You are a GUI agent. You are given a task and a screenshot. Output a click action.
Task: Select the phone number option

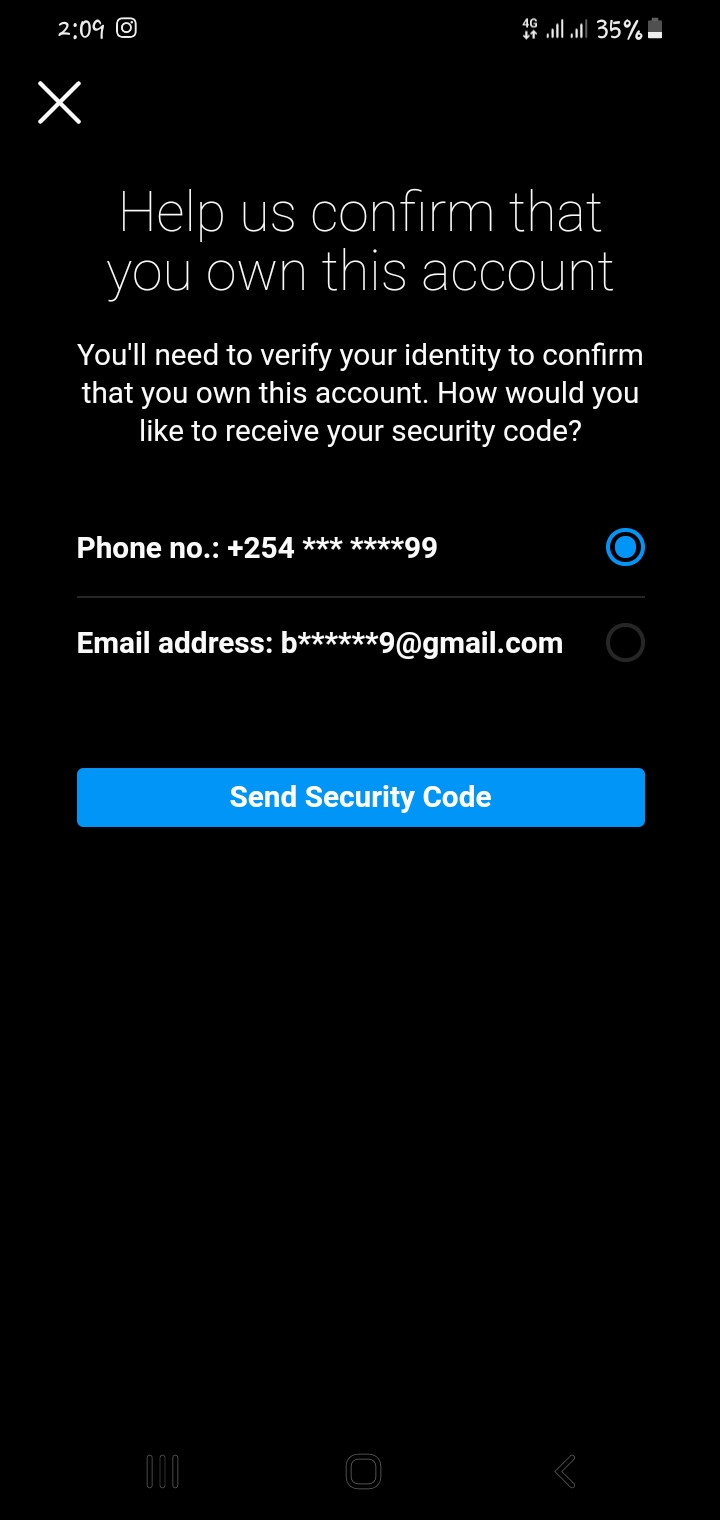click(360, 548)
